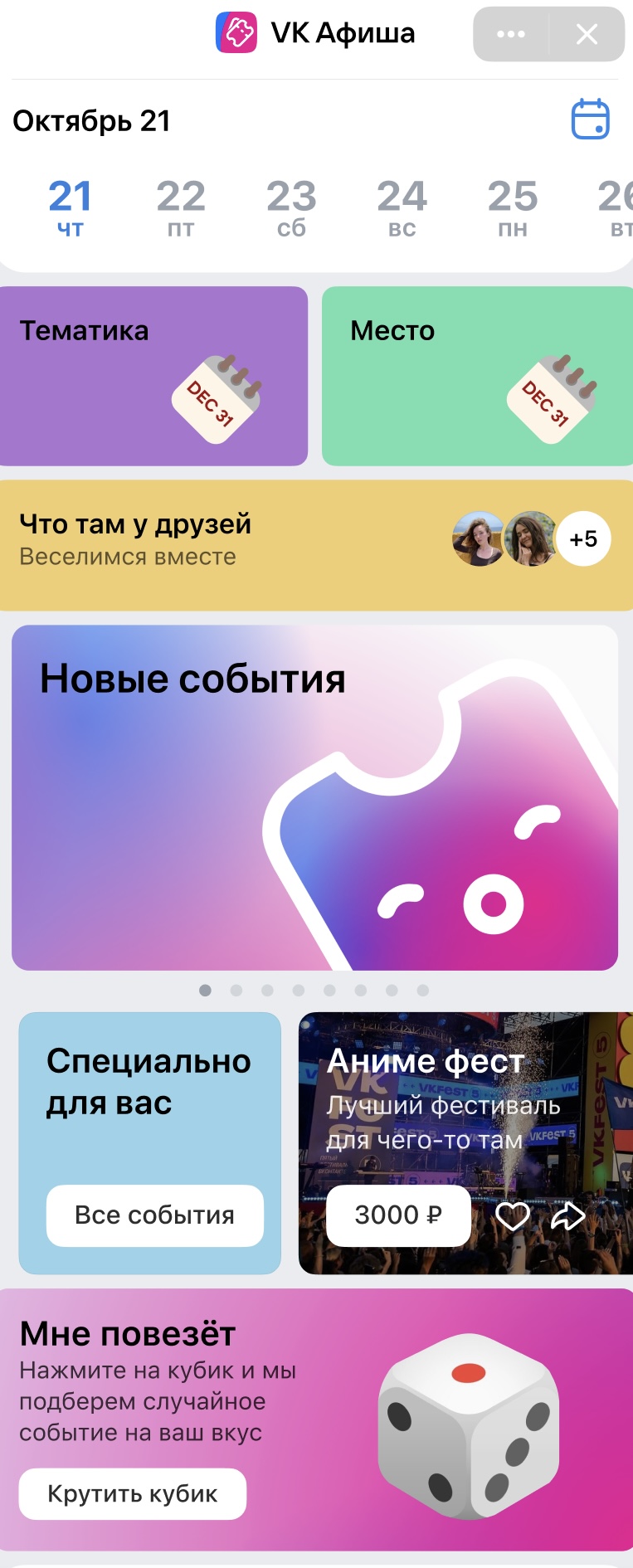Screen dimensions: 633x1568
Task: Open the three-dot options menu
Action: [x=510, y=34]
